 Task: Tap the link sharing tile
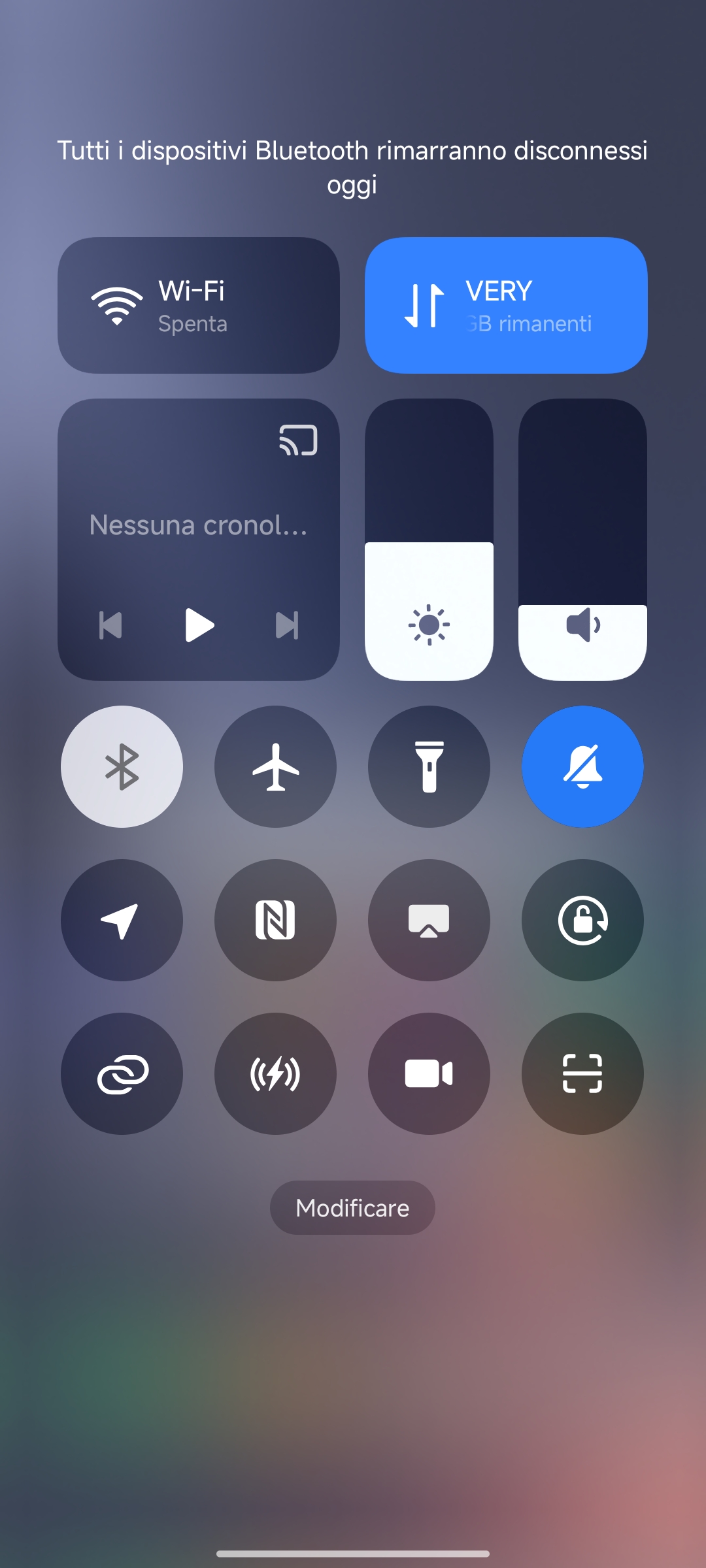[x=122, y=1073]
